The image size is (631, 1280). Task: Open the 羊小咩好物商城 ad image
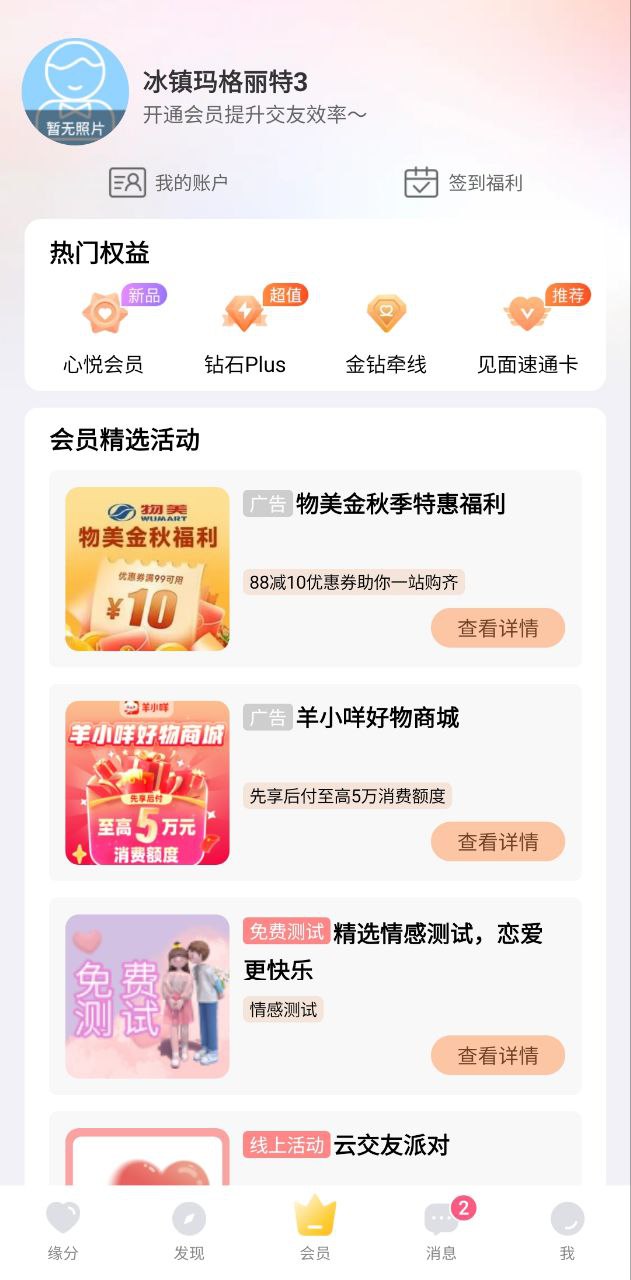click(147, 783)
